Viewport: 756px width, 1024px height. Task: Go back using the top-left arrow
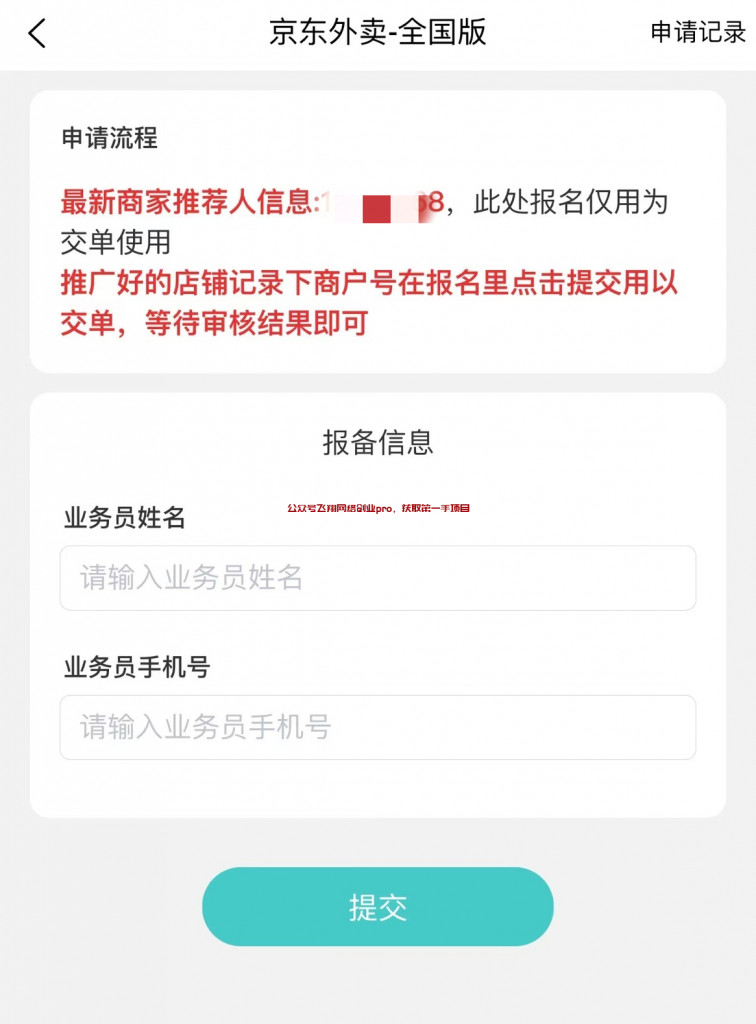click(x=37, y=33)
